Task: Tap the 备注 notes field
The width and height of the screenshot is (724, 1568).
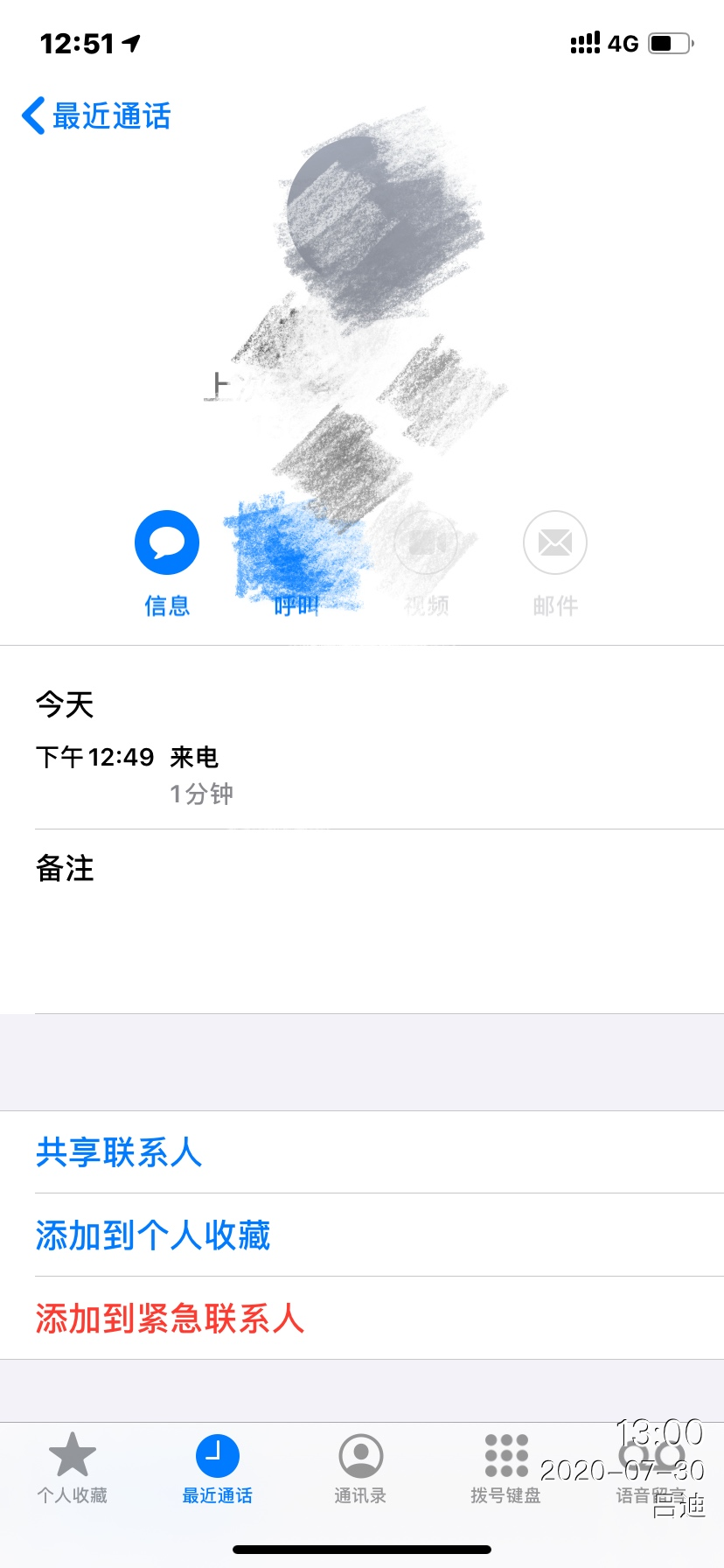Action: (362, 919)
